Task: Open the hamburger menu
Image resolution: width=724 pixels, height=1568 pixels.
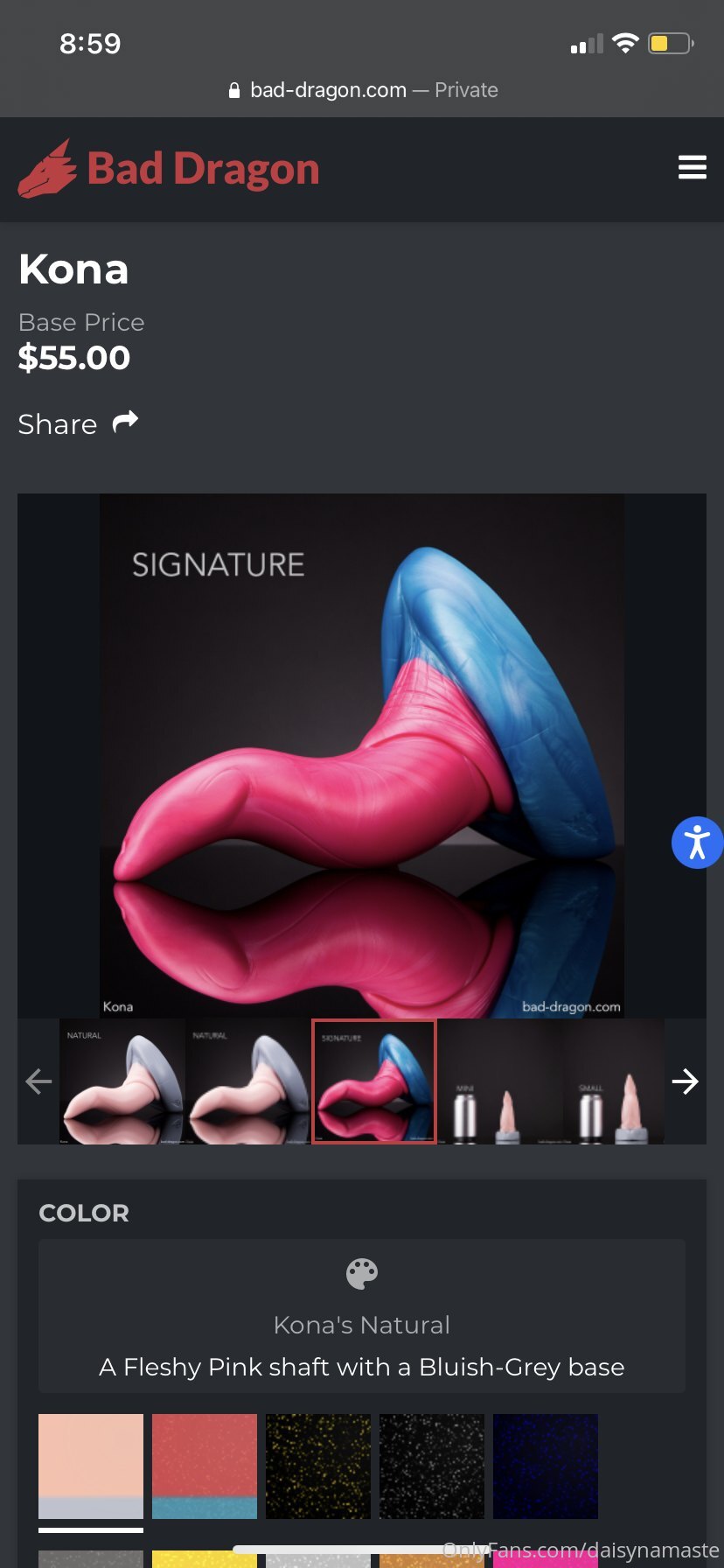Action: click(x=693, y=167)
